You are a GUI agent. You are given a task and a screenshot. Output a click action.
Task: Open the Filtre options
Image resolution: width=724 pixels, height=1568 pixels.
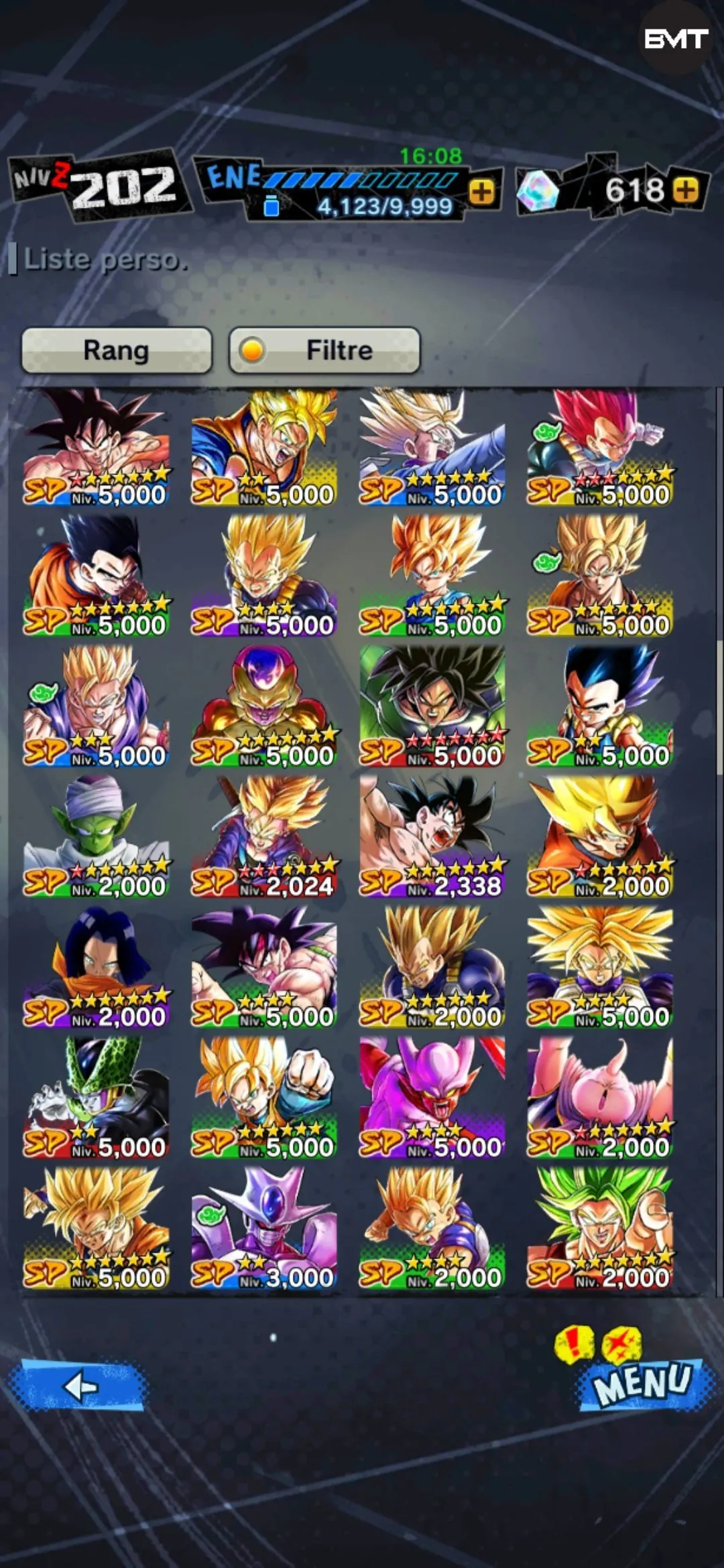pos(324,350)
